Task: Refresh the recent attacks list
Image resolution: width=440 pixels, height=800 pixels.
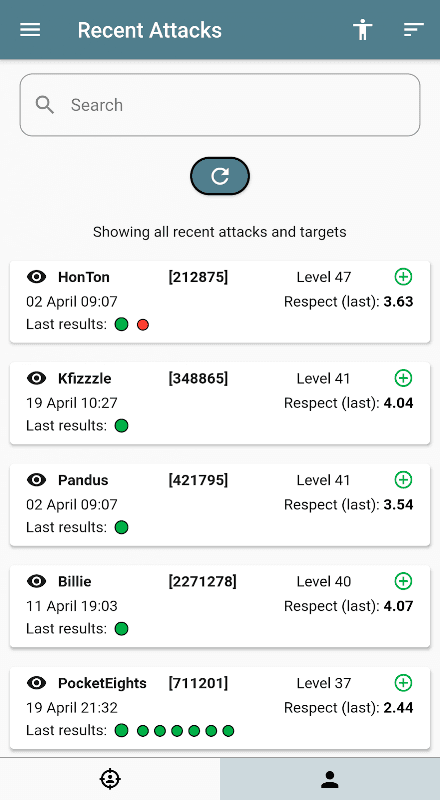Action: (x=220, y=176)
